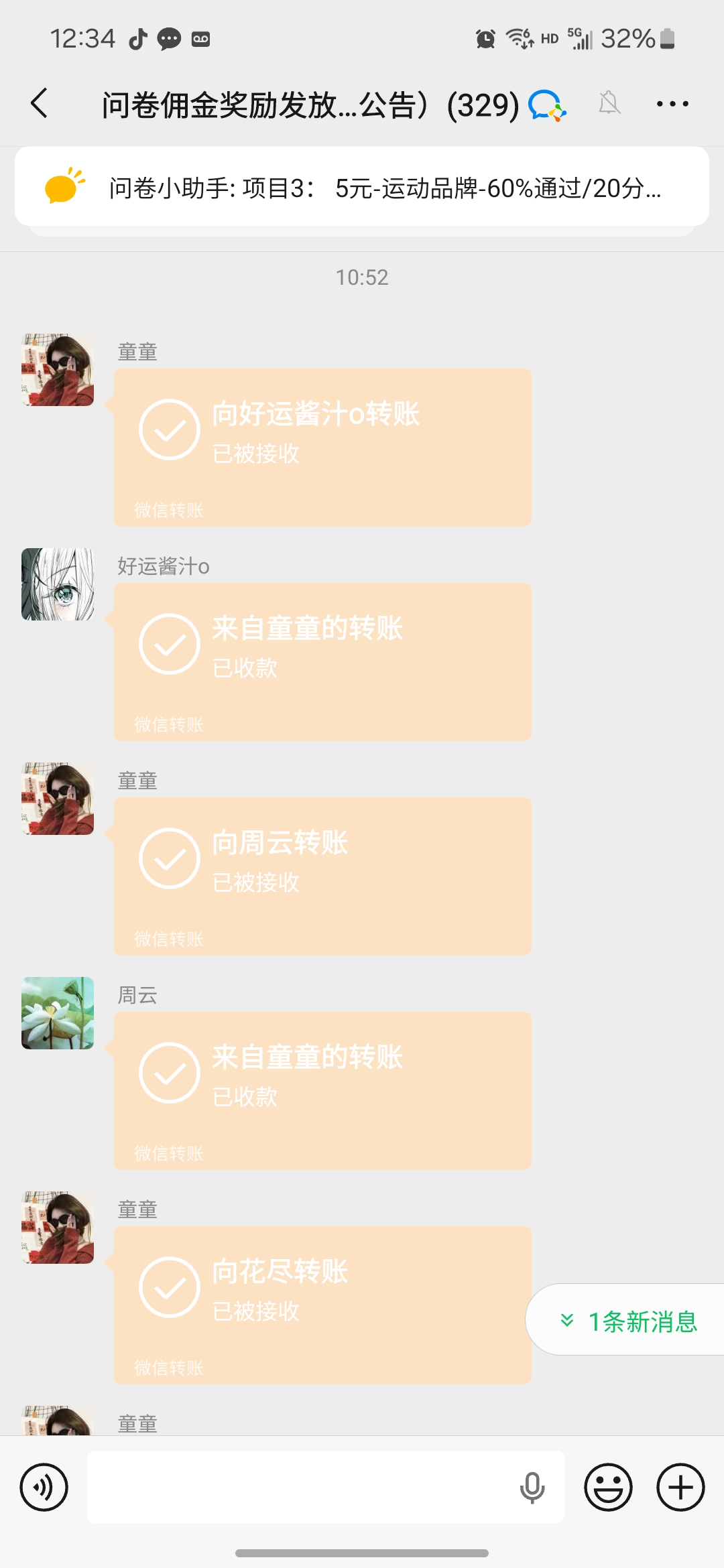Activate the microphone voice-to-text icon

tap(532, 1486)
